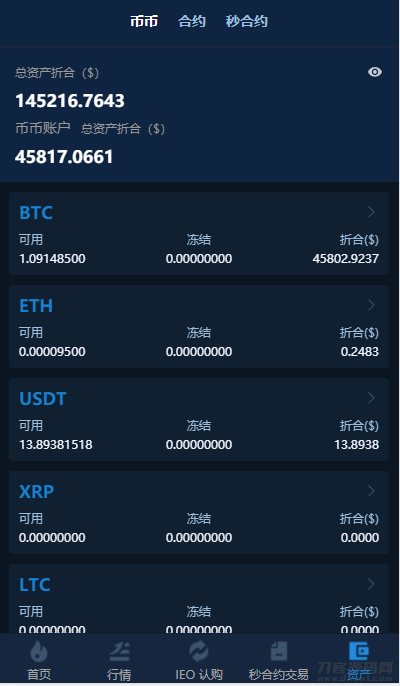Open the IEO 认购 tab
Image resolution: width=400 pixels, height=686 pixels.
199,660
